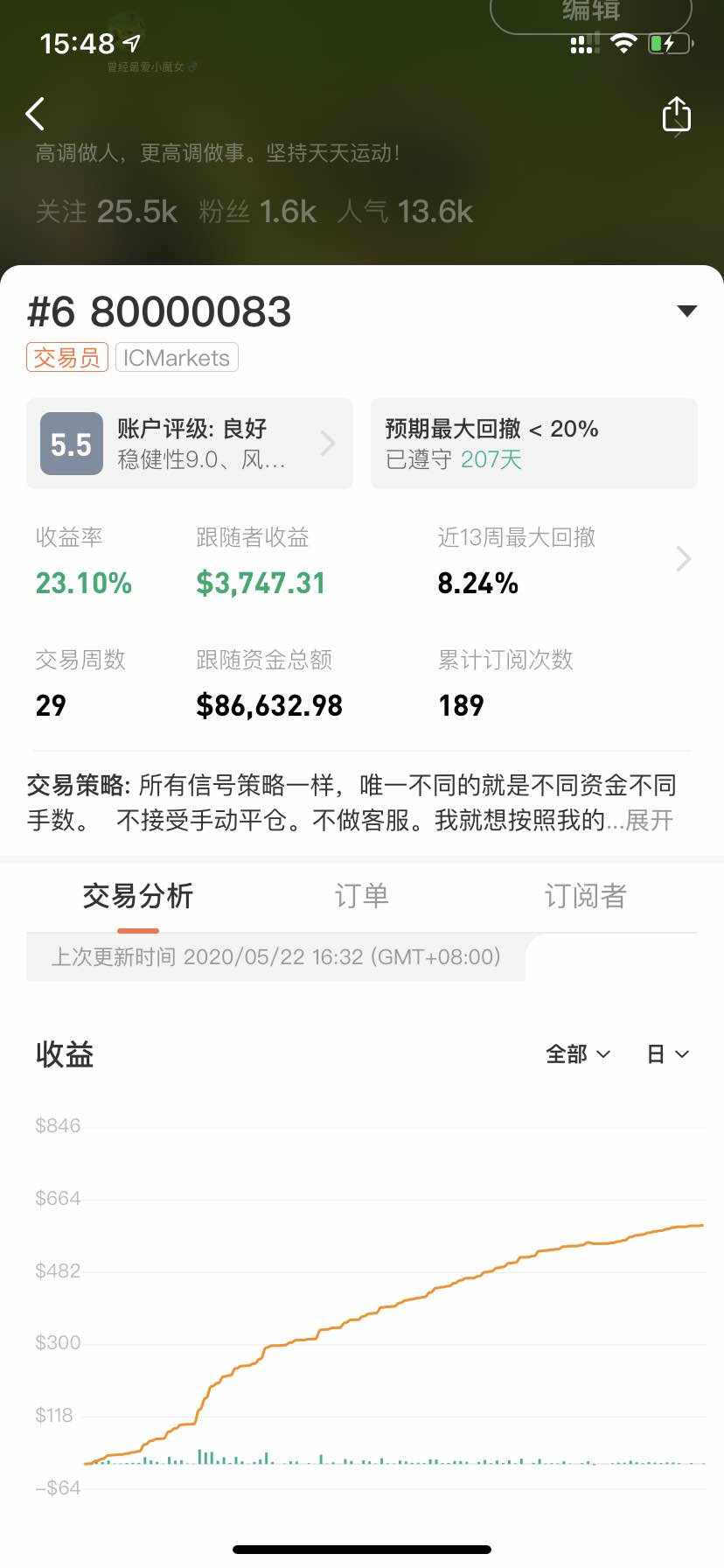
Task: Open the 全部 time range dropdown
Action: pos(577,1054)
